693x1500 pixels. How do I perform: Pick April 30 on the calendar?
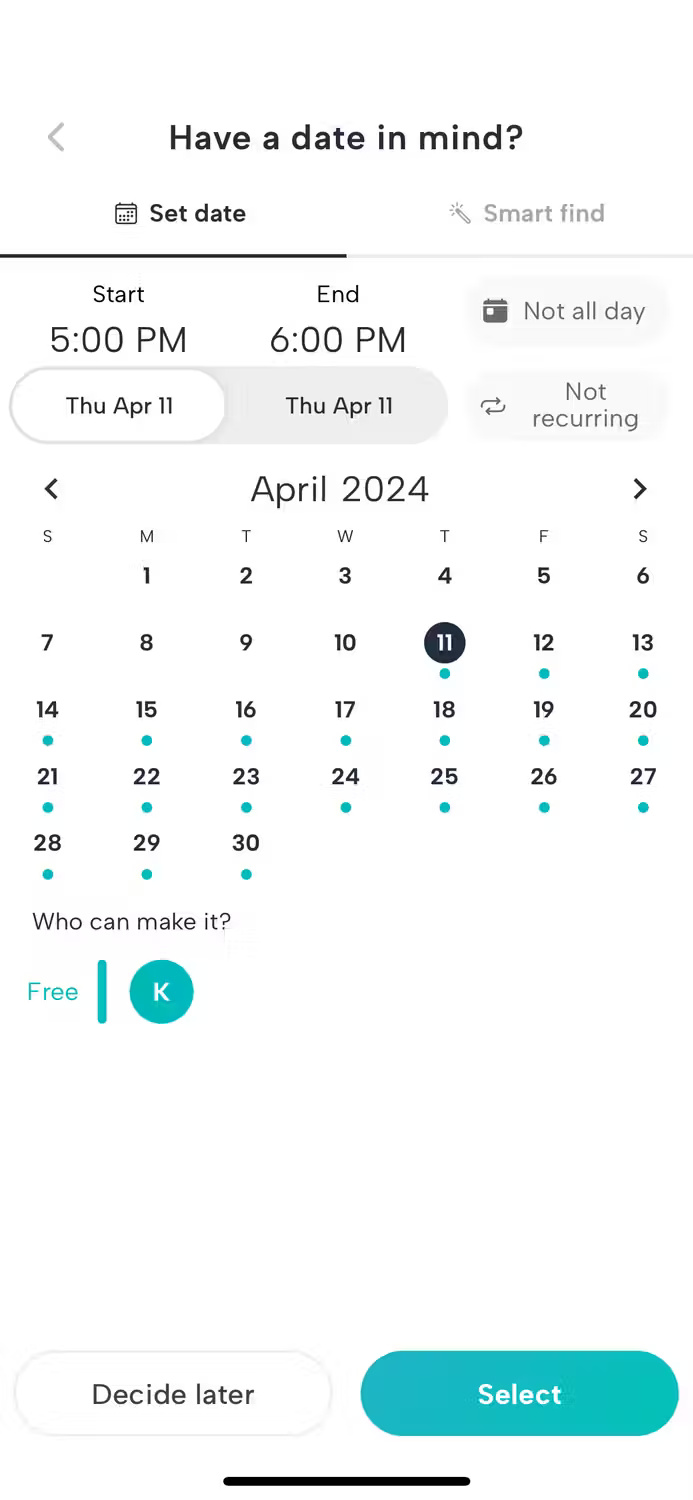tap(246, 843)
